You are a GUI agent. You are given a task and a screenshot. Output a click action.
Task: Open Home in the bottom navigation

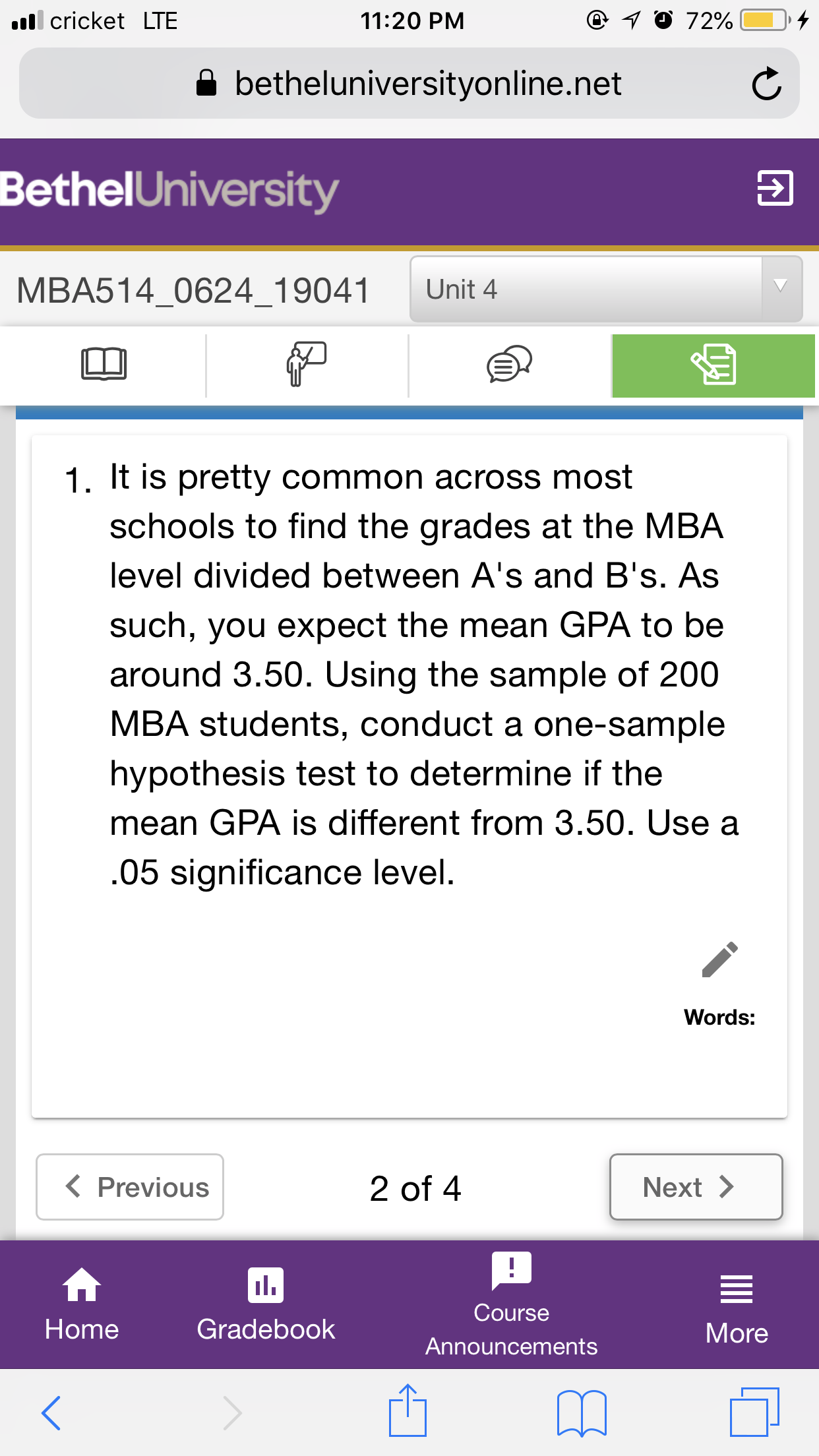[x=82, y=1306]
